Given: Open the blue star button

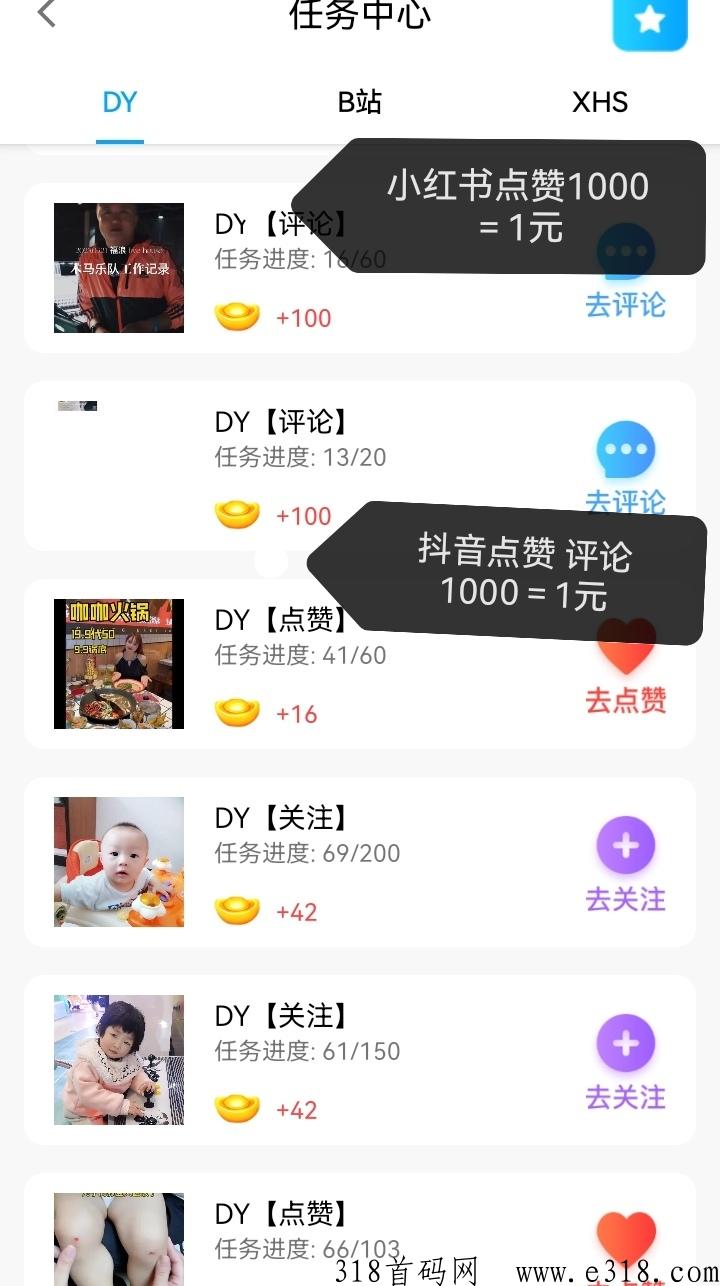Looking at the screenshot, I should tap(650, 20).
